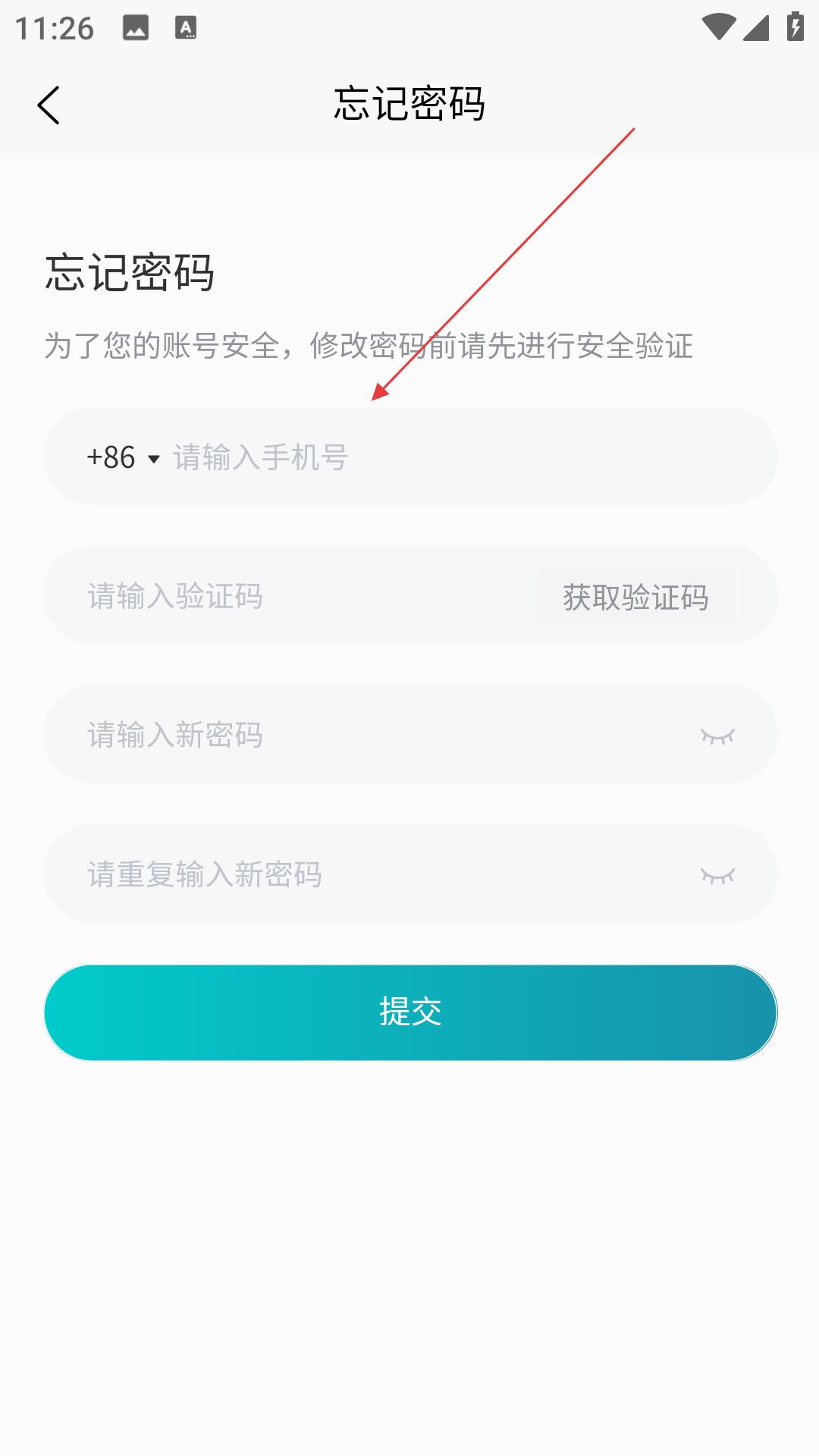Image resolution: width=819 pixels, height=1456 pixels.
Task: Click the 忘记密码 title bar text
Action: click(x=409, y=105)
